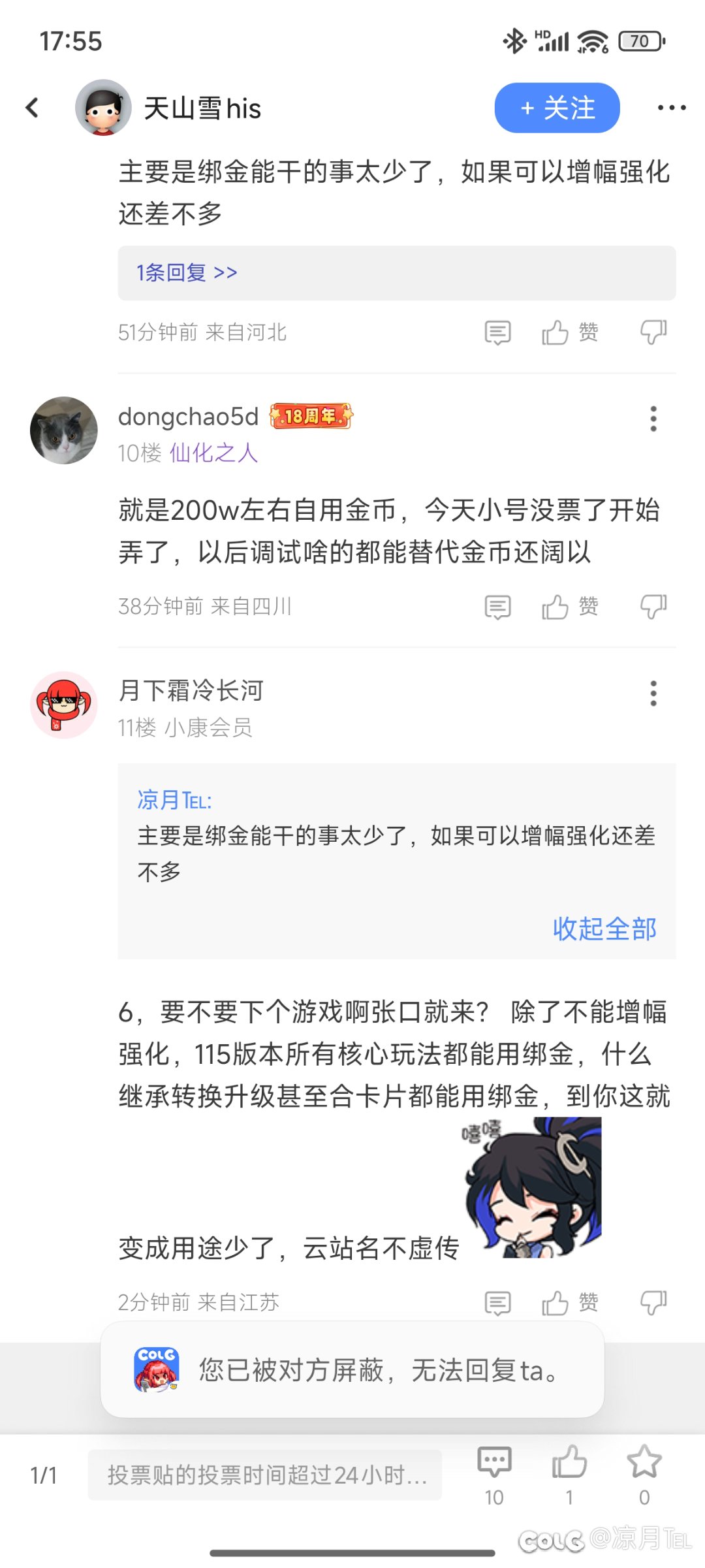Open the top-right three-dot overflow menu
The height and width of the screenshot is (1568, 705).
671,108
